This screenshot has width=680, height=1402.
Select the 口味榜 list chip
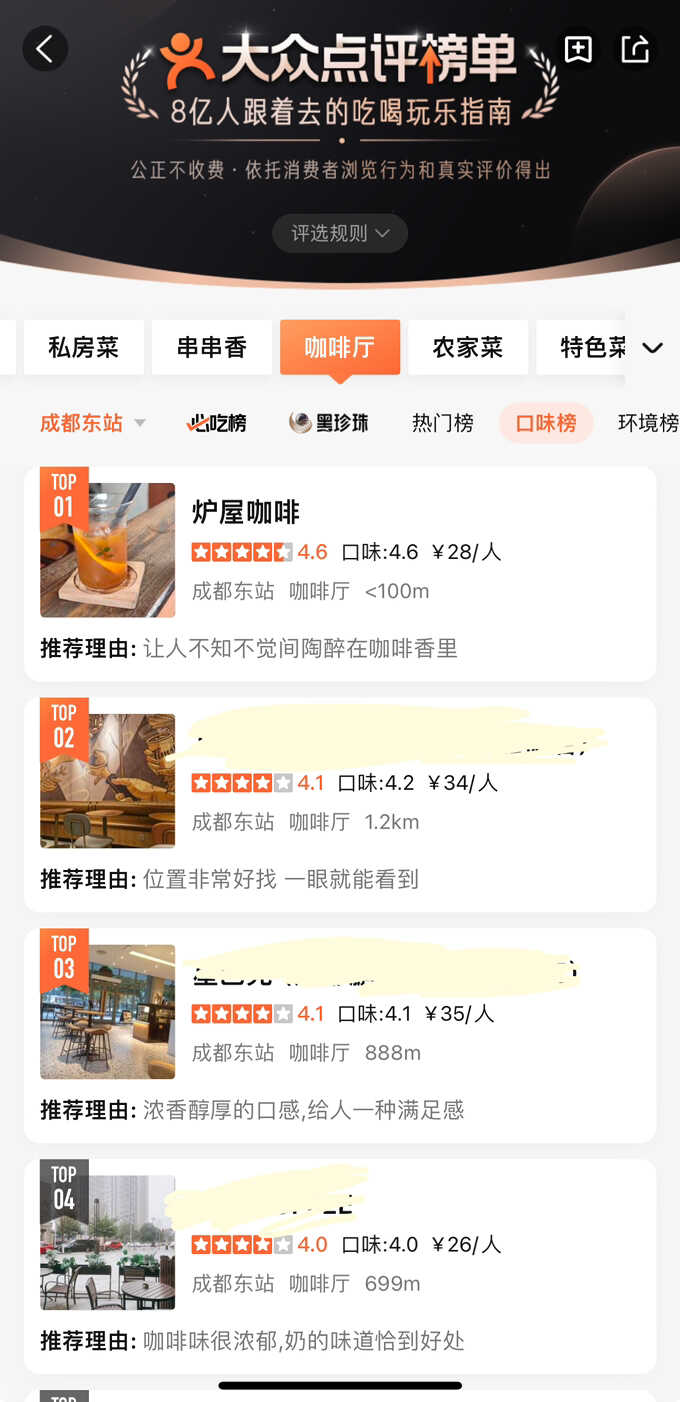tap(546, 423)
